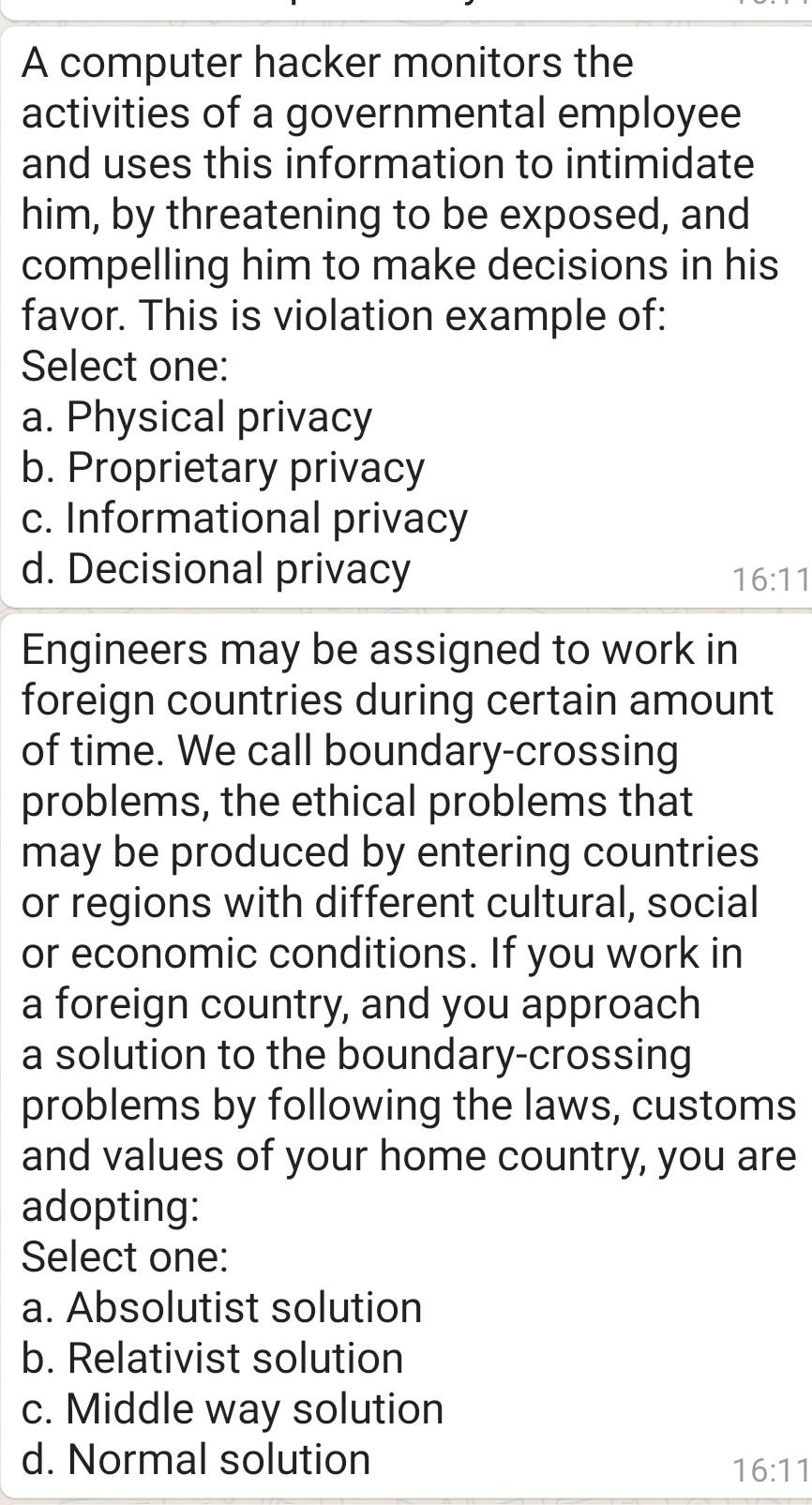812x1505 pixels.
Task: Select option "b. Proprietary privacy"
Action: [x=223, y=467]
